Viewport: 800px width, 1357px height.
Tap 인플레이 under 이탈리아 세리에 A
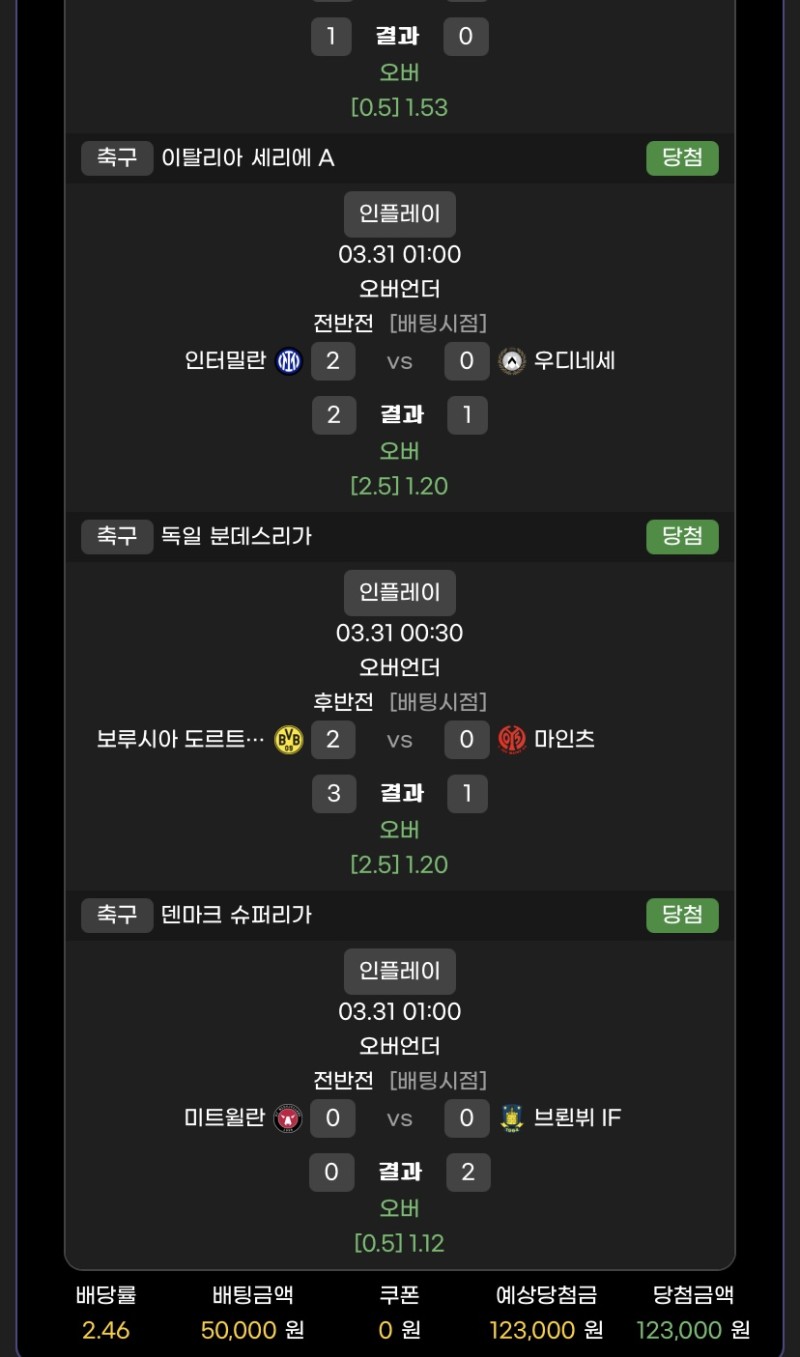tap(399, 214)
